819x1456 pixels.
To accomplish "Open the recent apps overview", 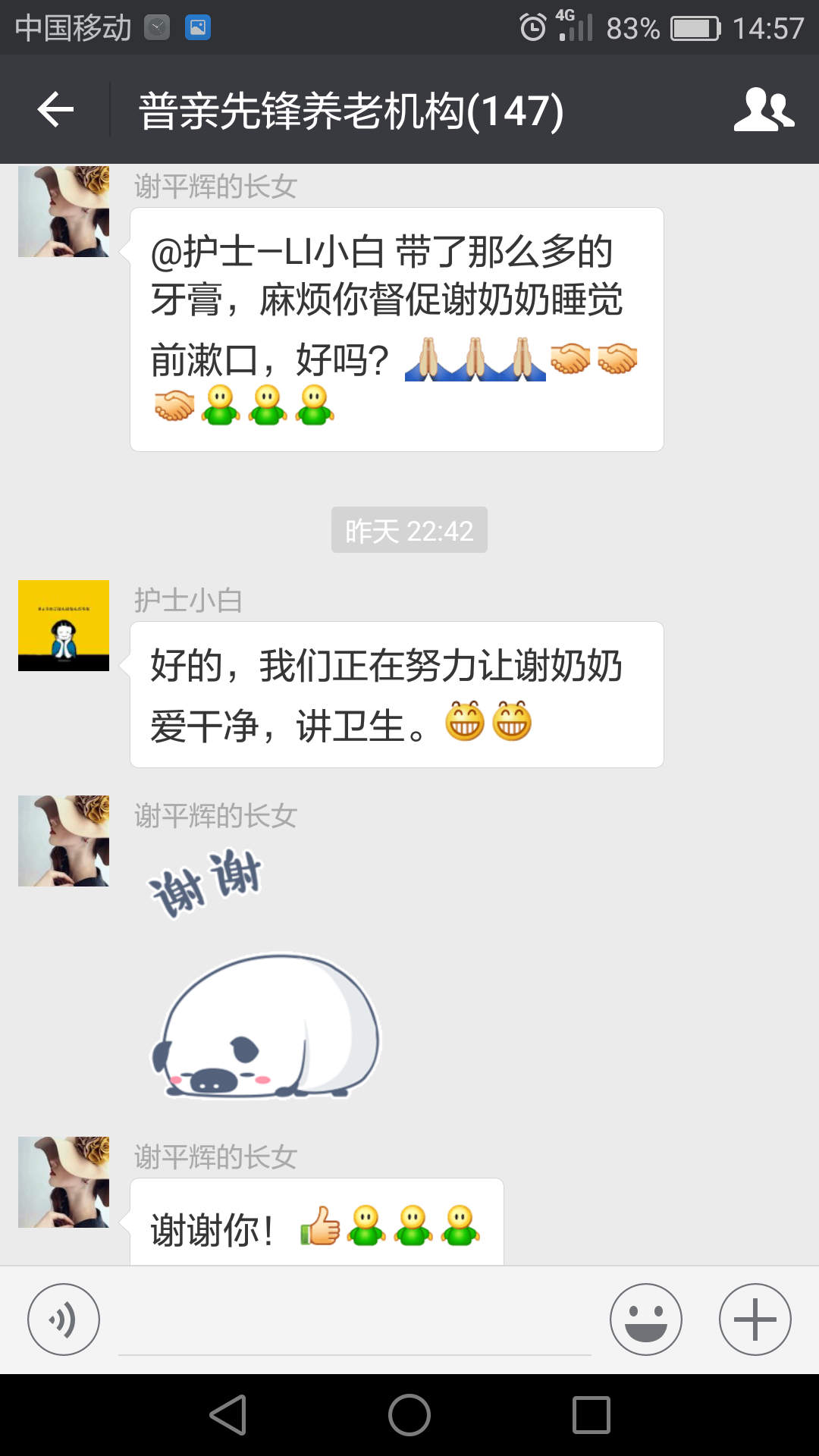I will point(591,1415).
